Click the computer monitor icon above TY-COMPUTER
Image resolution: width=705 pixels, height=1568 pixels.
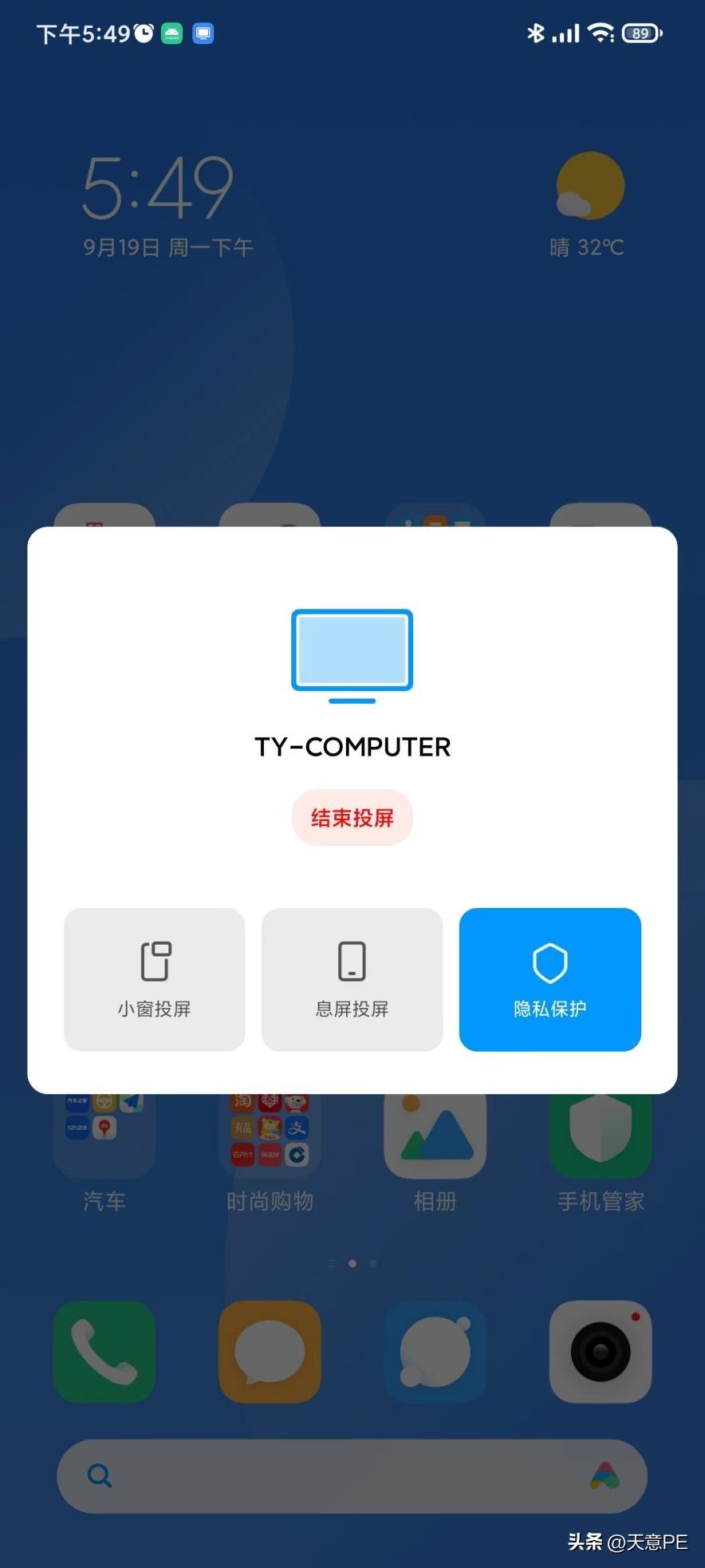[x=352, y=654]
